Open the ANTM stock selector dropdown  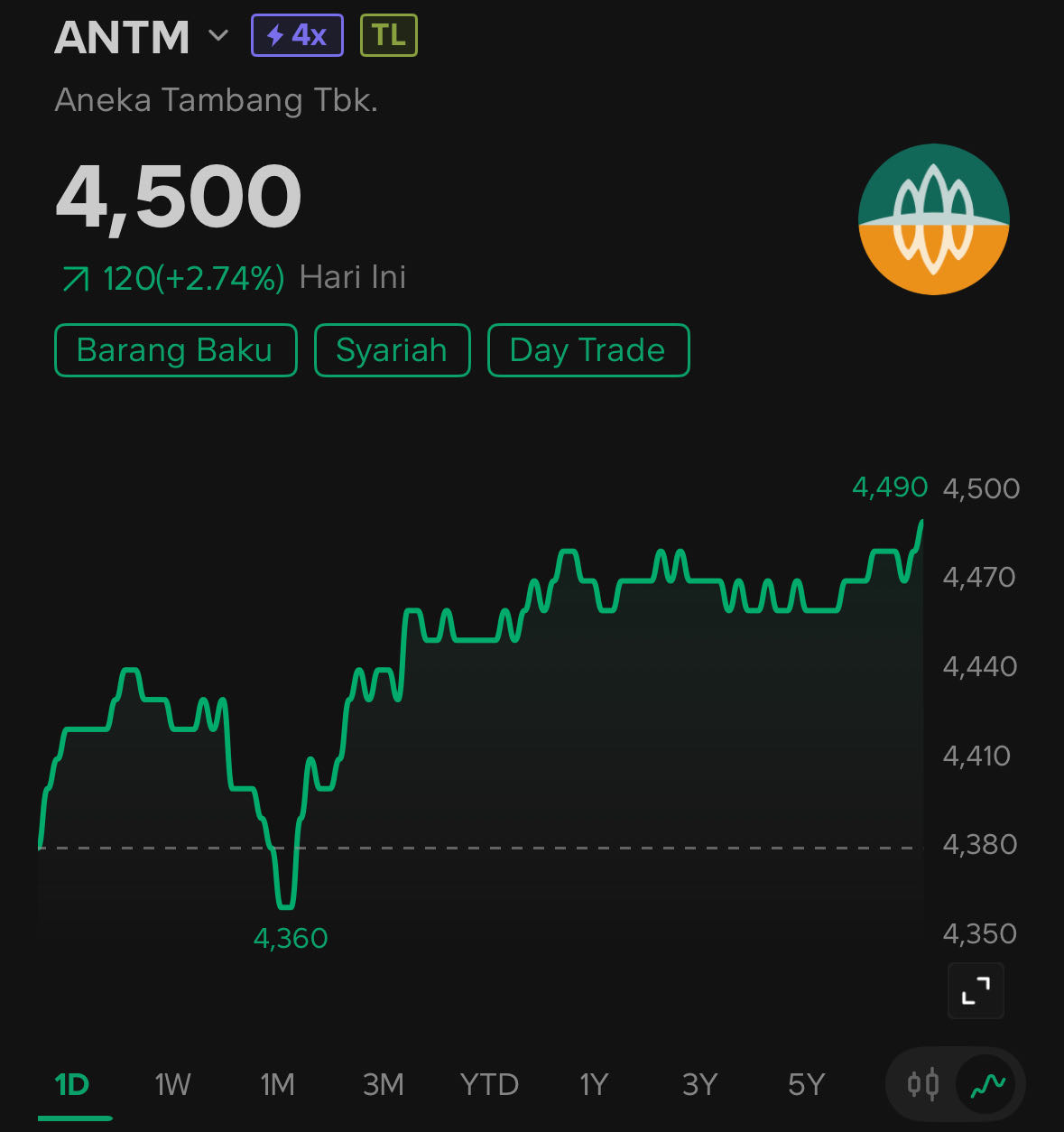click(x=217, y=36)
